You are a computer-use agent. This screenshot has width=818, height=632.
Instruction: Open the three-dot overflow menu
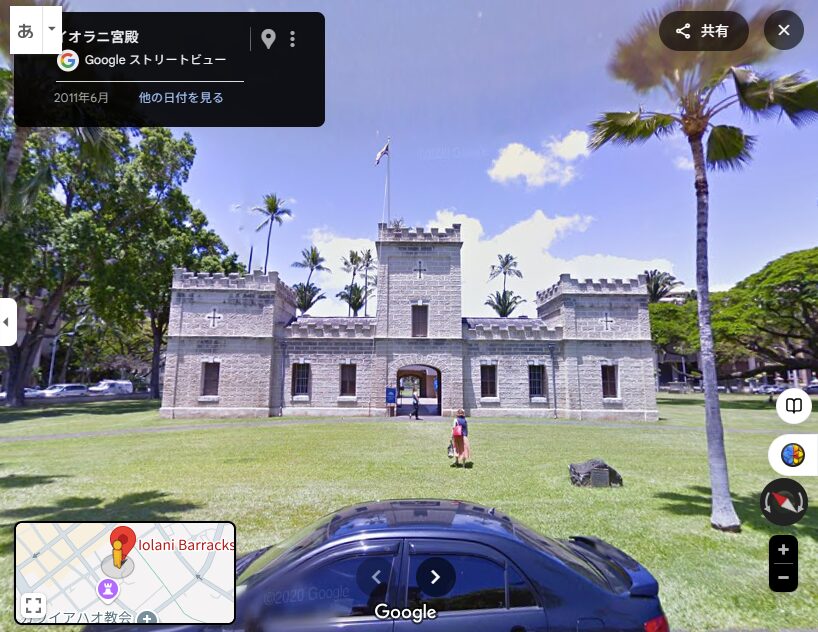(x=292, y=39)
